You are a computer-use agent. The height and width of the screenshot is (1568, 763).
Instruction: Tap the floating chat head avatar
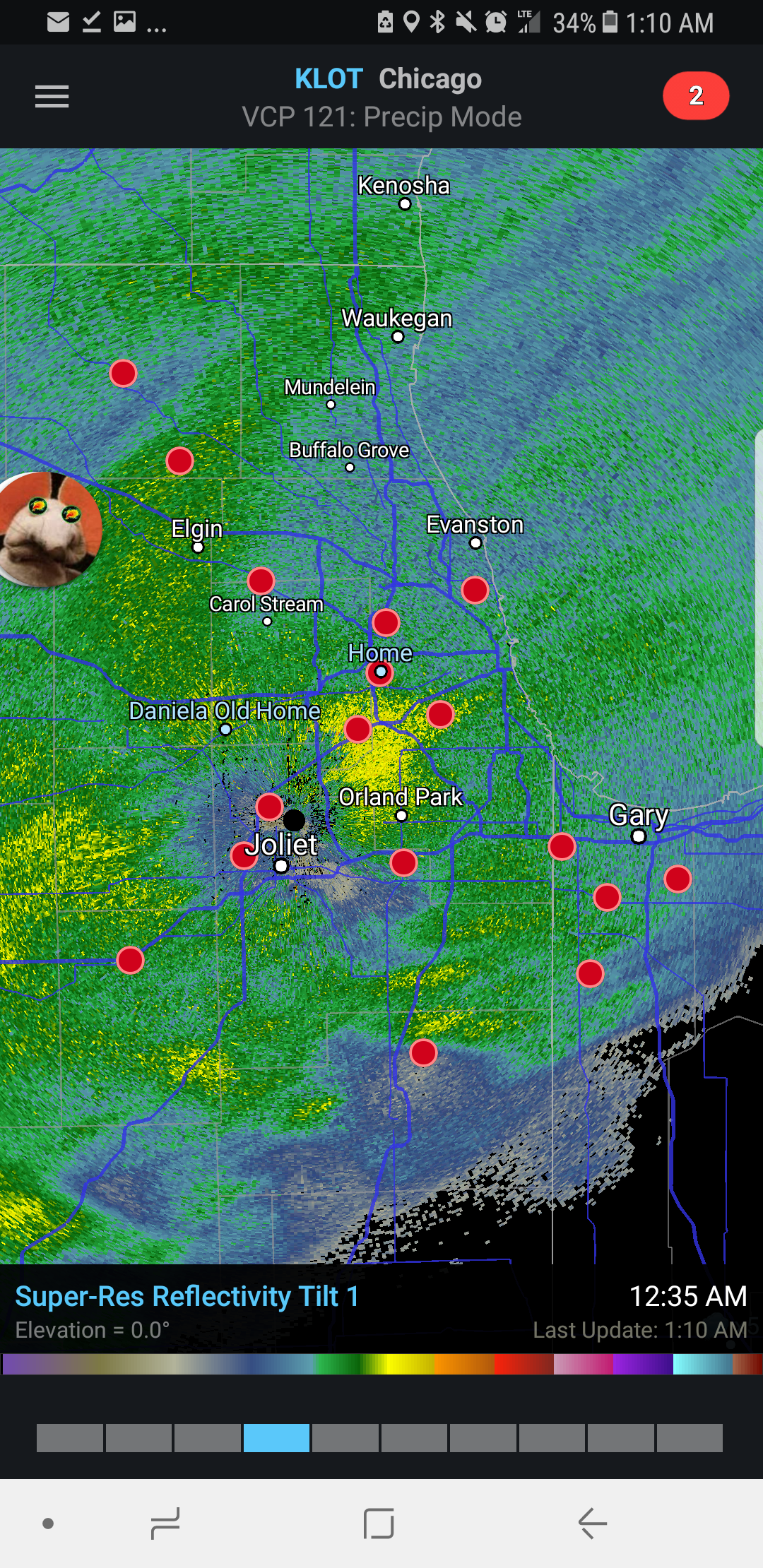[x=48, y=530]
